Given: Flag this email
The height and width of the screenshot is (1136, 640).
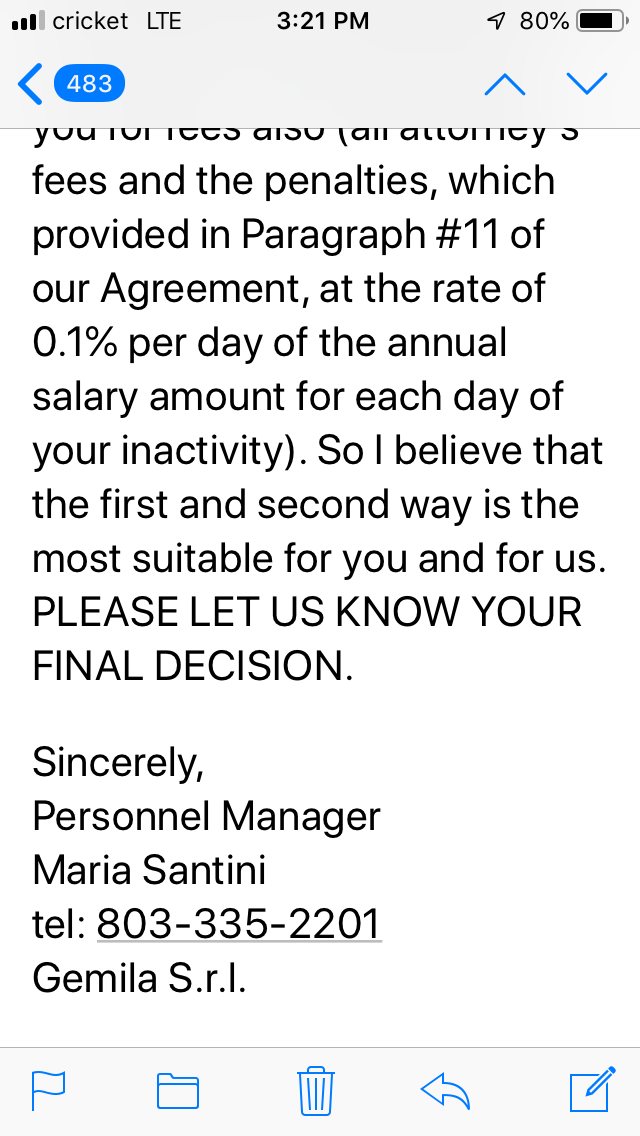Looking at the screenshot, I should [x=49, y=1090].
